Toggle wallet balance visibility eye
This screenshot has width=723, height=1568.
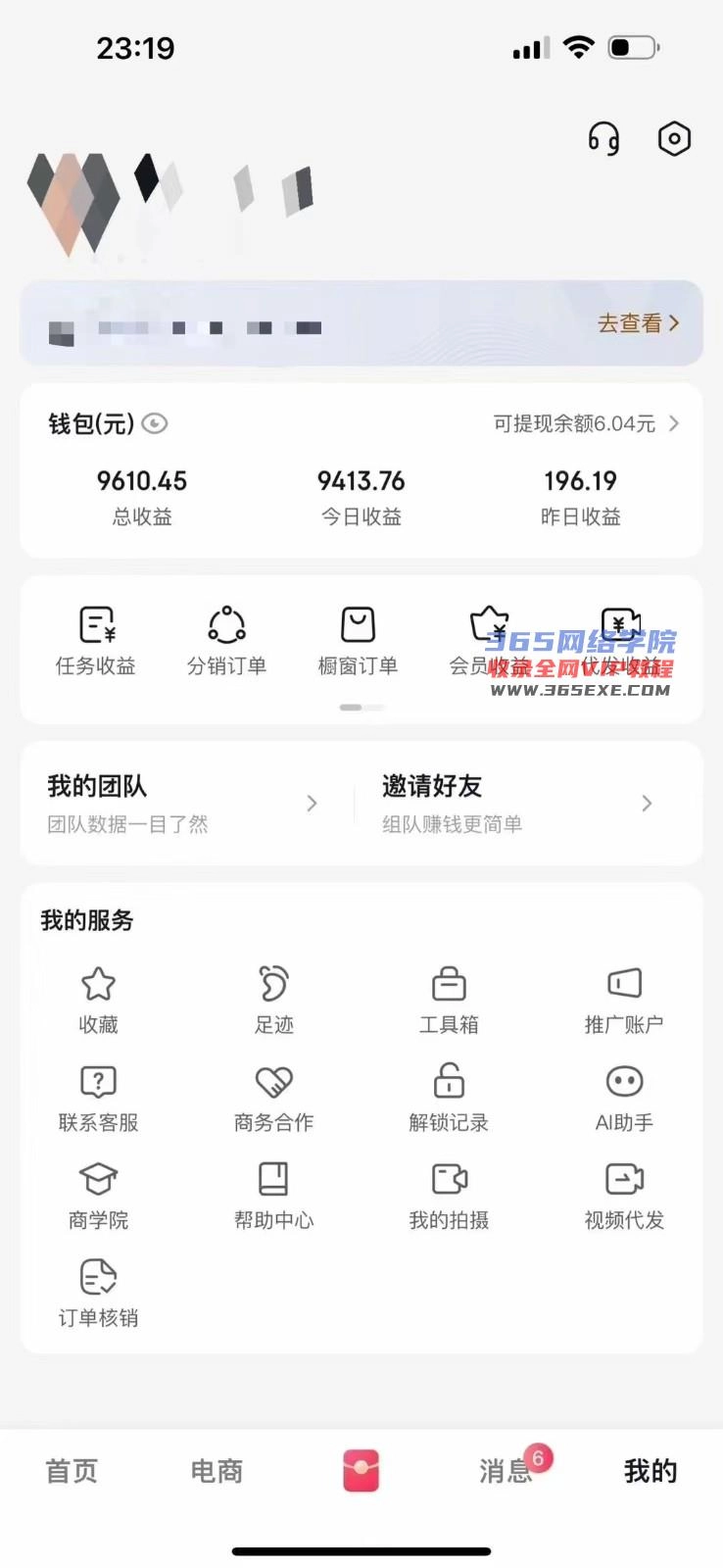tap(155, 423)
